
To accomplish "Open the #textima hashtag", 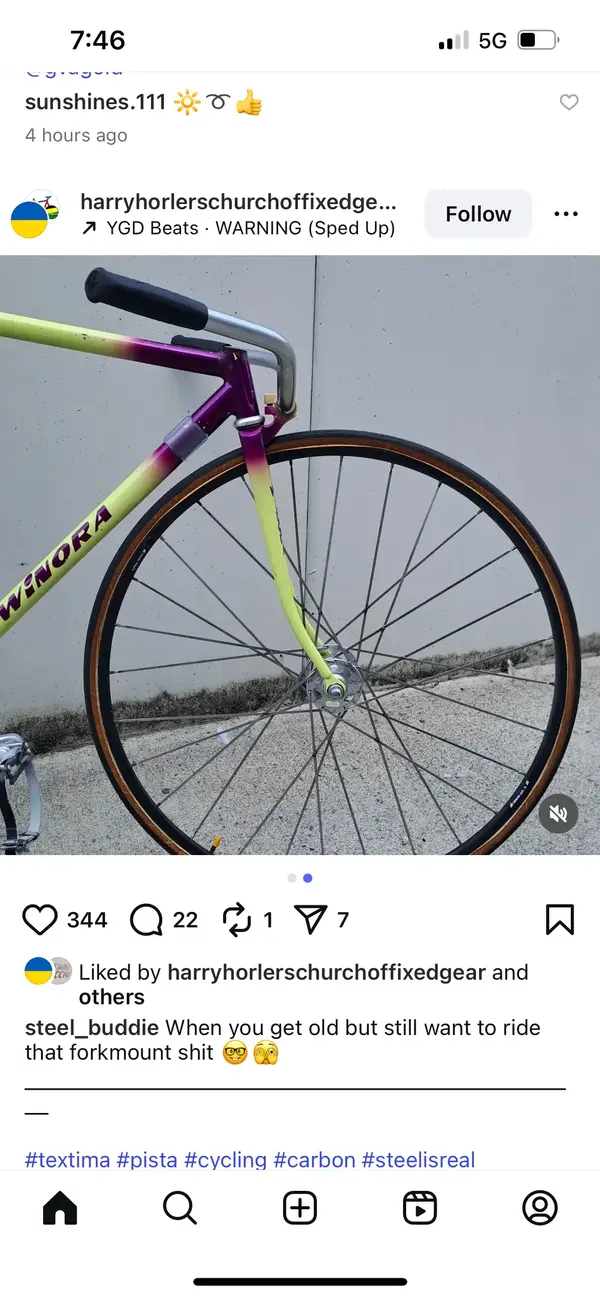I will (x=66, y=1160).
